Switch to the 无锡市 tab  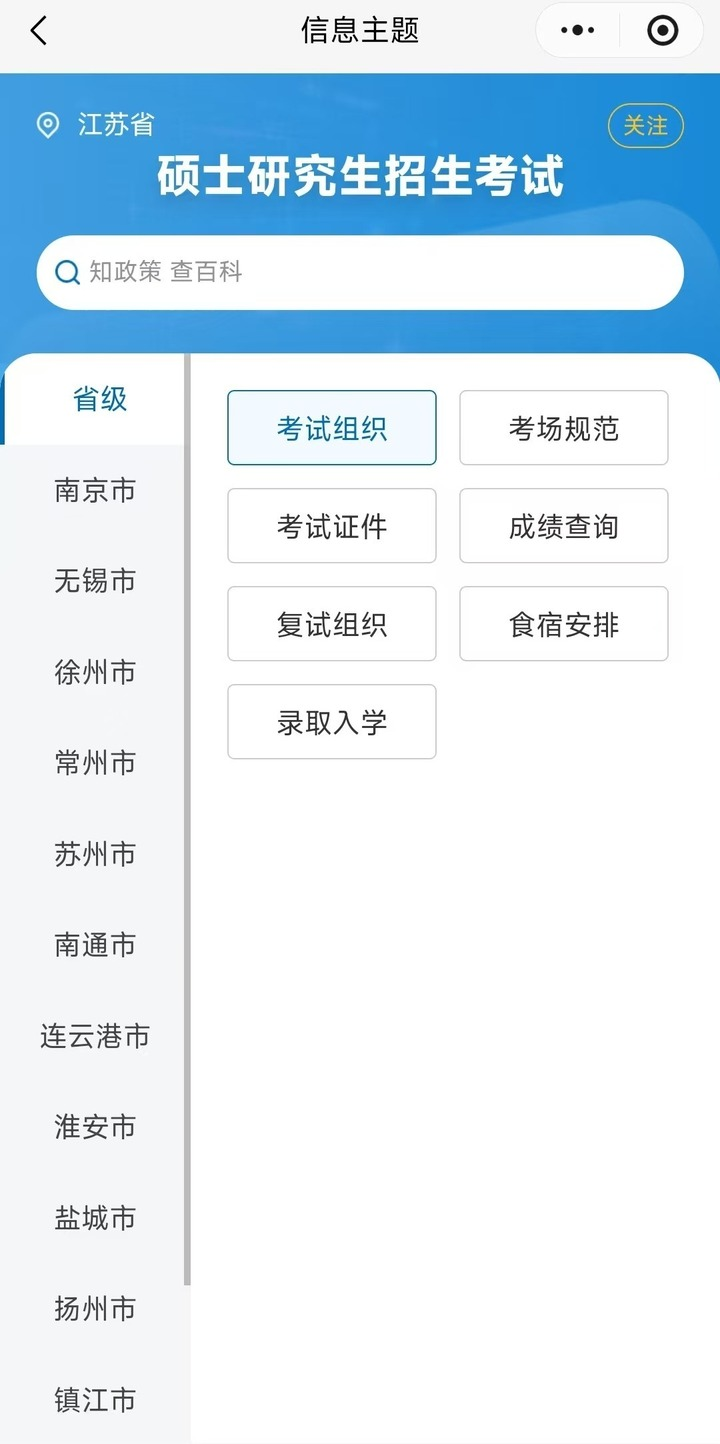pyautogui.click(x=95, y=581)
